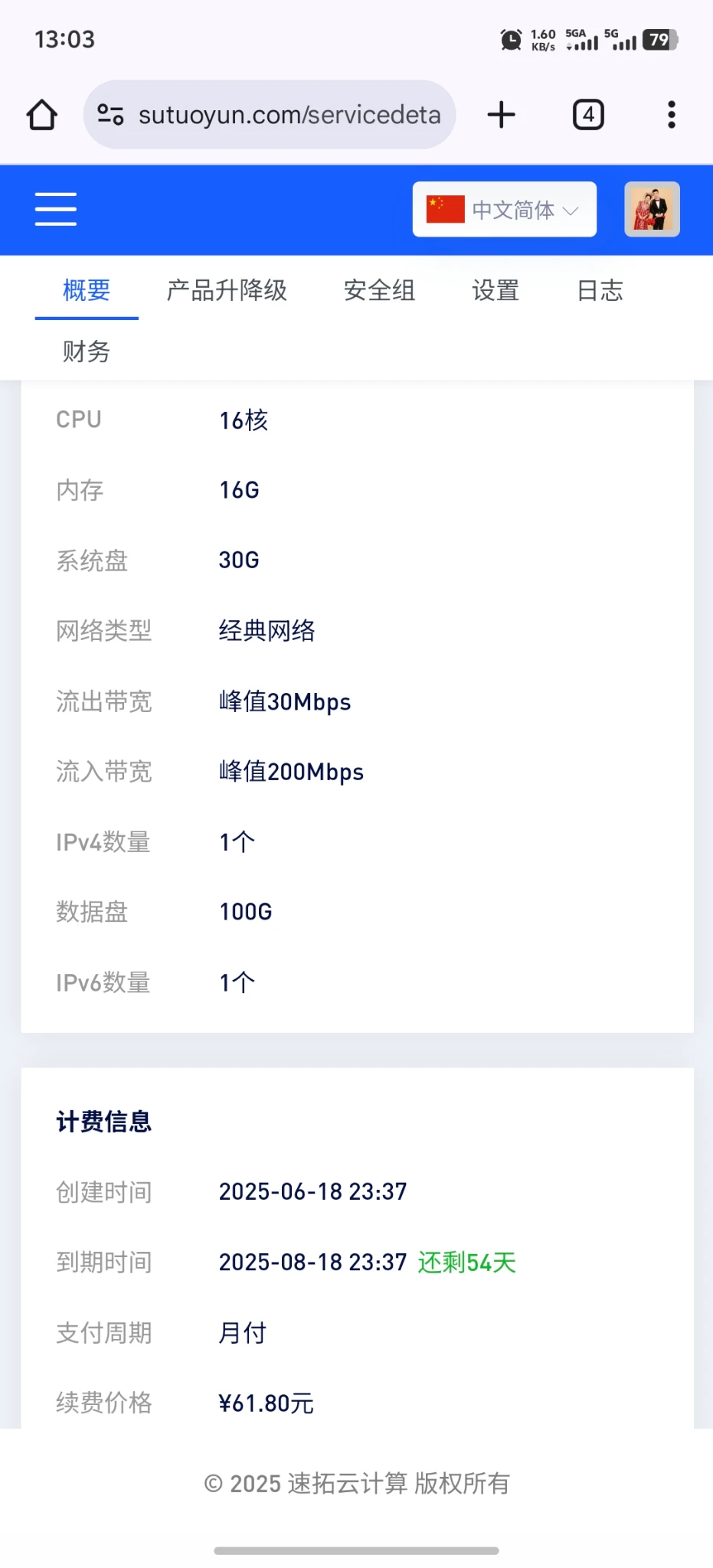The width and height of the screenshot is (713, 1568).
Task: Go to the 设置 tab
Action: coord(496,290)
